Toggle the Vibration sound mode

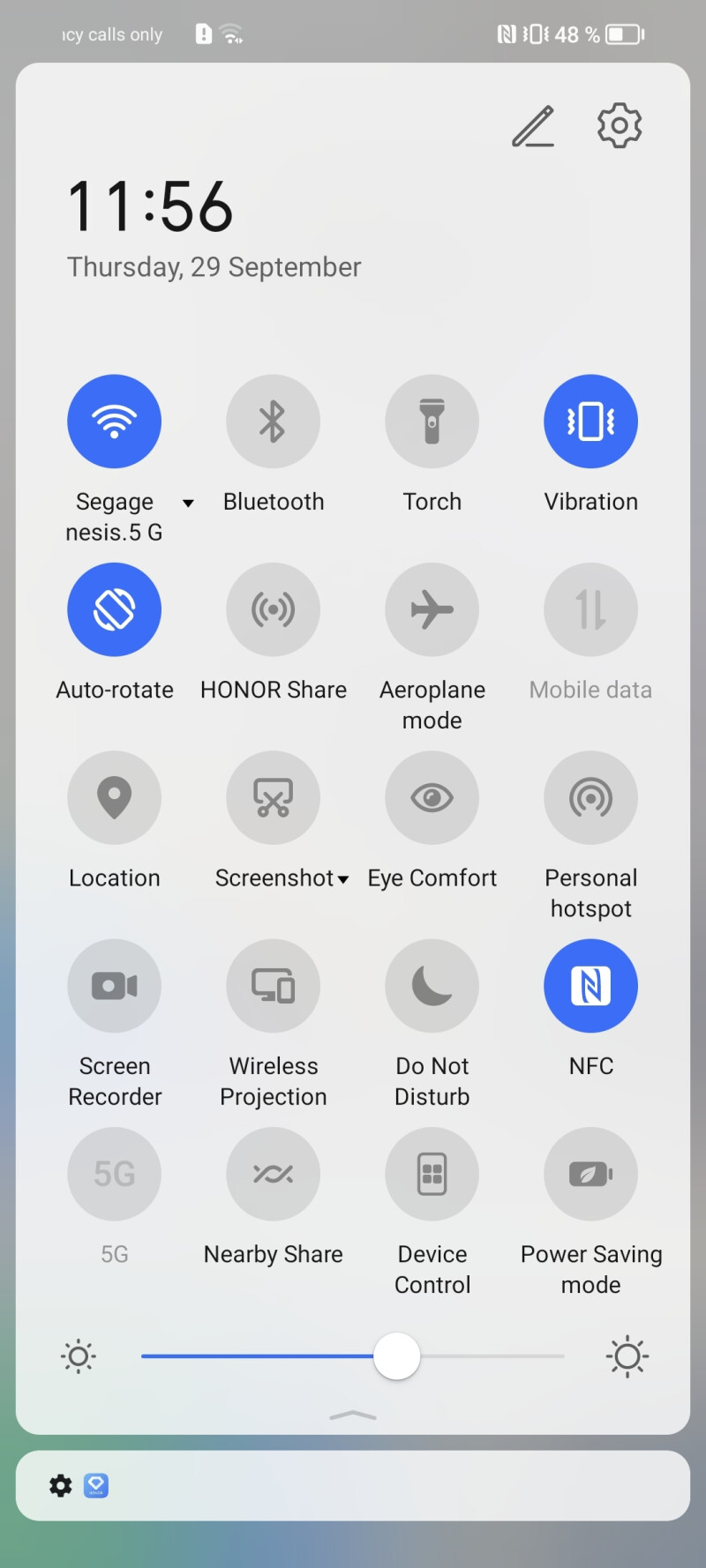point(591,422)
